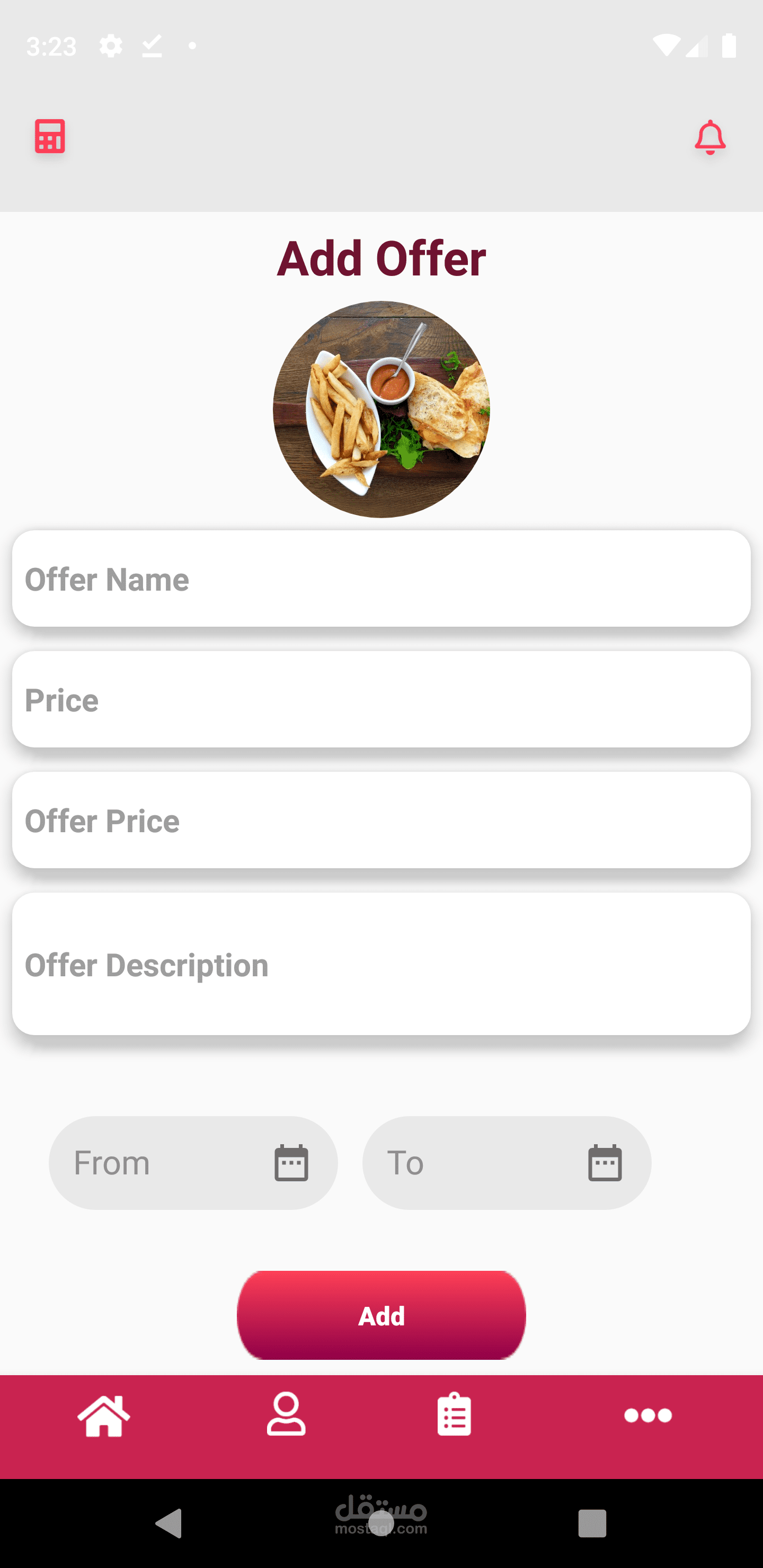The height and width of the screenshot is (1568, 763).
Task: Open the orders list tab
Action: (x=454, y=1414)
